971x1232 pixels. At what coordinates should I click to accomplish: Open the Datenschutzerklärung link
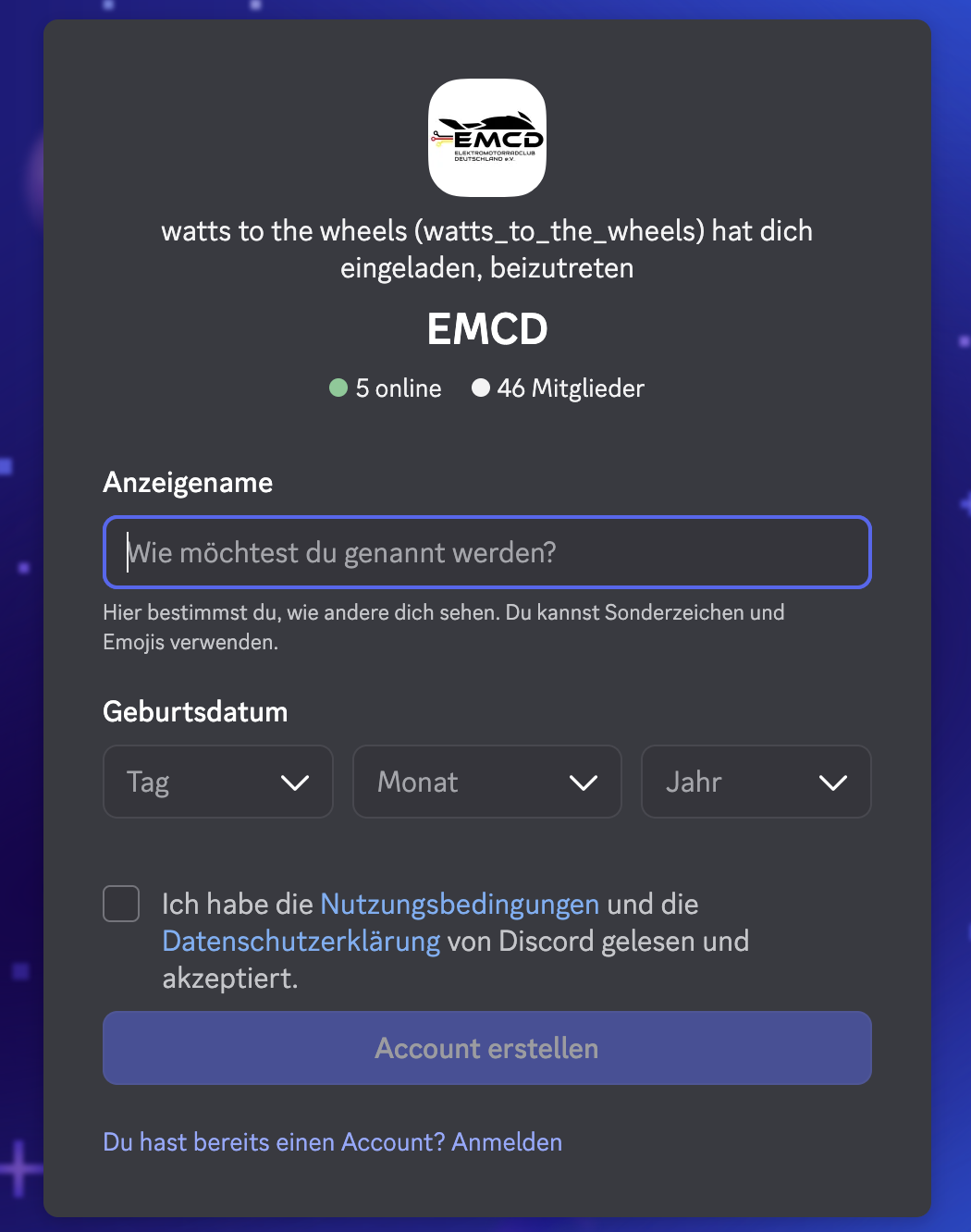click(x=301, y=941)
